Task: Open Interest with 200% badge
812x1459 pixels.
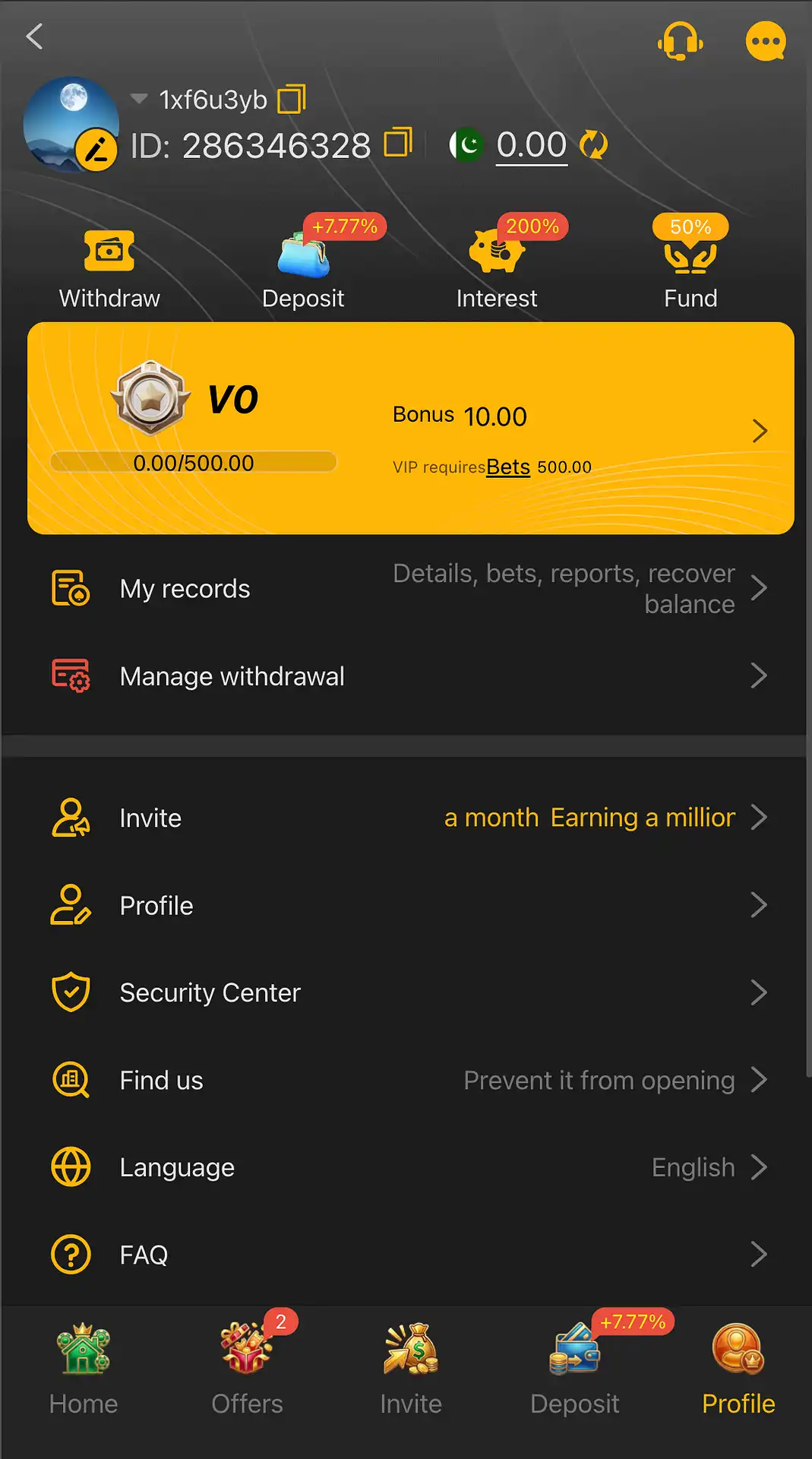Action: click(497, 270)
